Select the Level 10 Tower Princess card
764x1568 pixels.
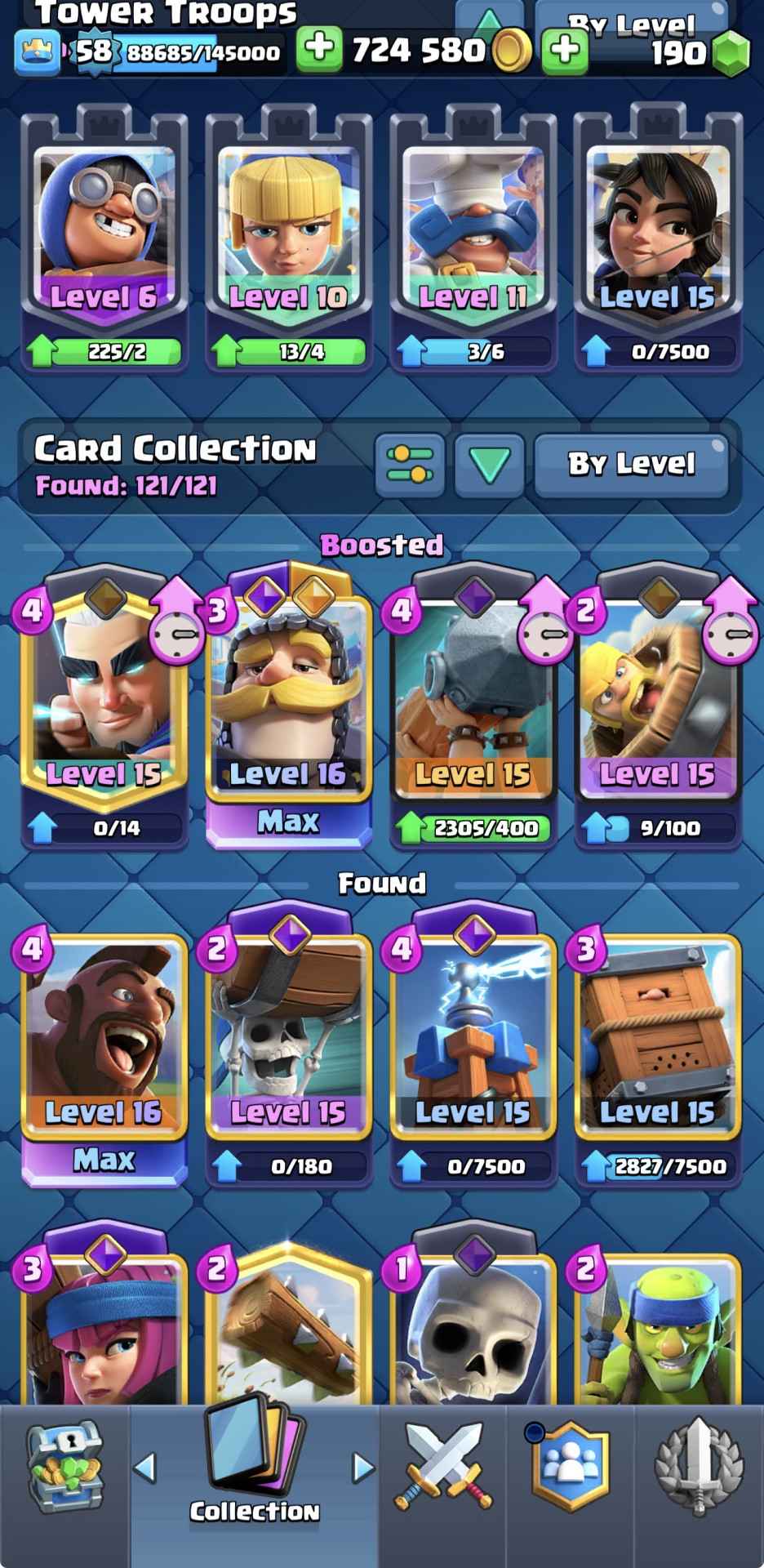pos(287,229)
